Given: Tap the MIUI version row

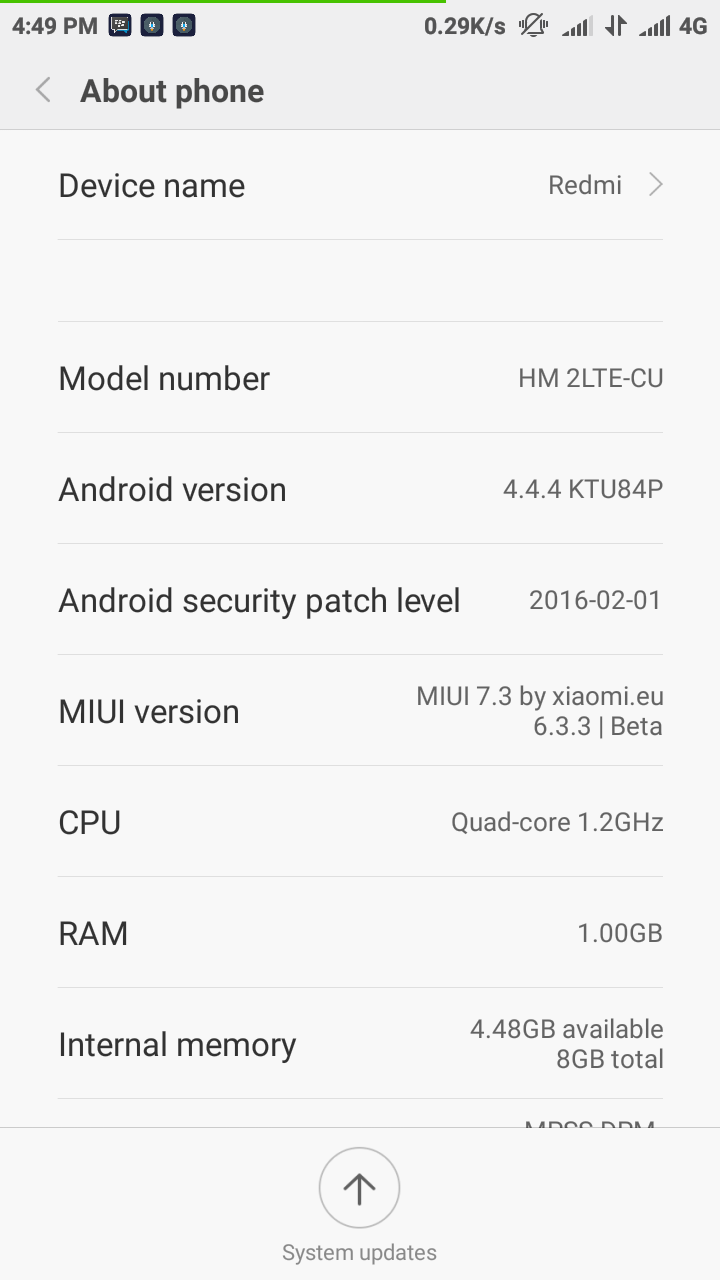Looking at the screenshot, I should coord(360,711).
